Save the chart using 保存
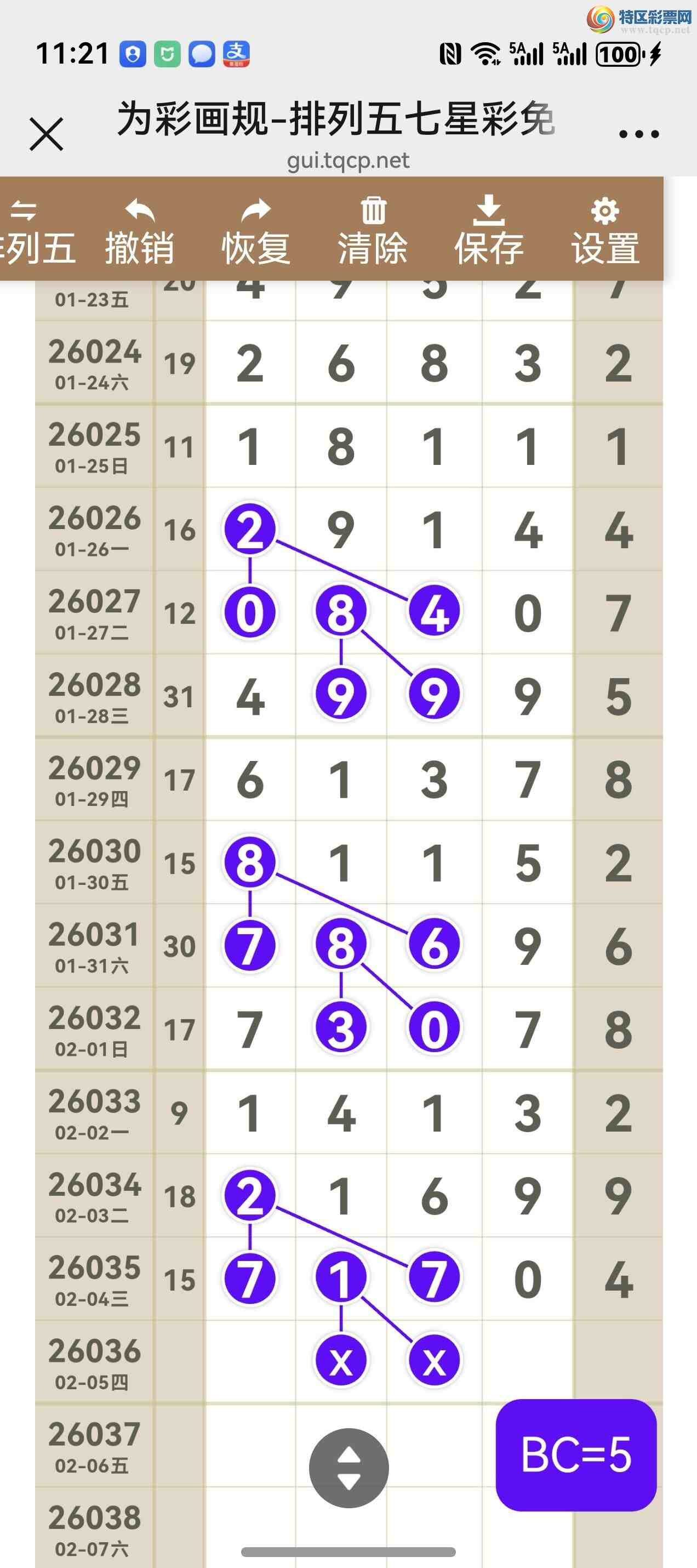 pos(489,231)
